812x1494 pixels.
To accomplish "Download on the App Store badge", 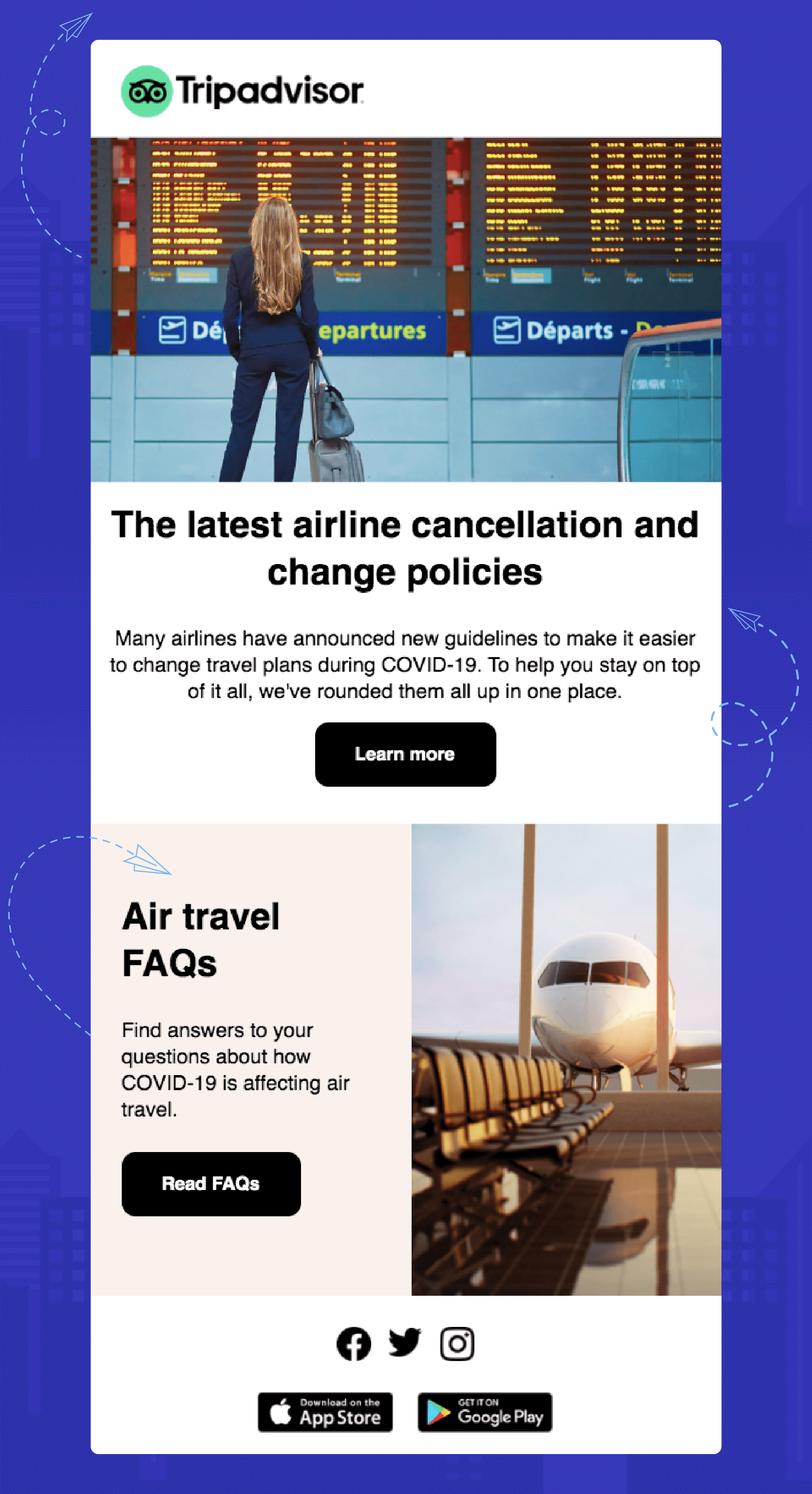I will pos(325,1412).
